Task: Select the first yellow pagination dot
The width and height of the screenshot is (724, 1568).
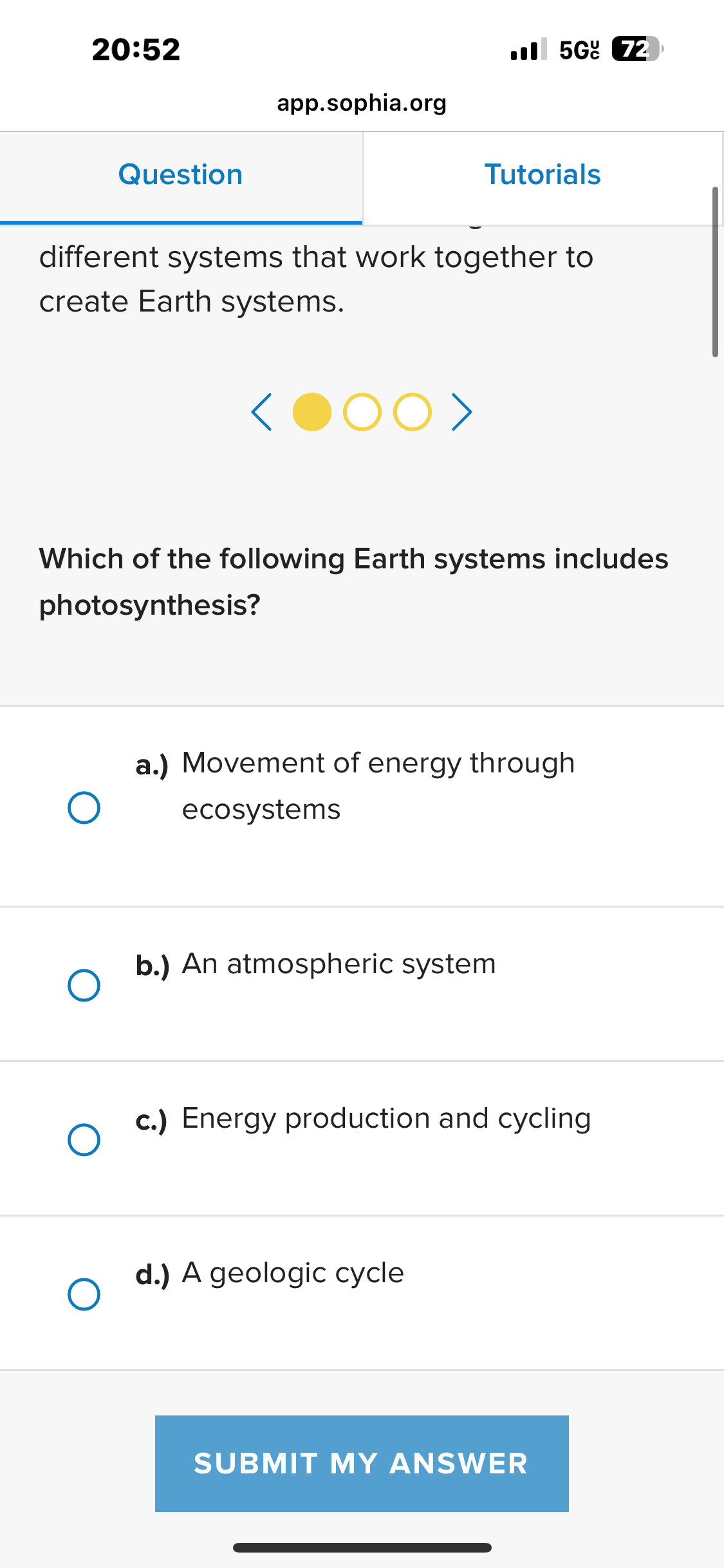Action: point(313,412)
